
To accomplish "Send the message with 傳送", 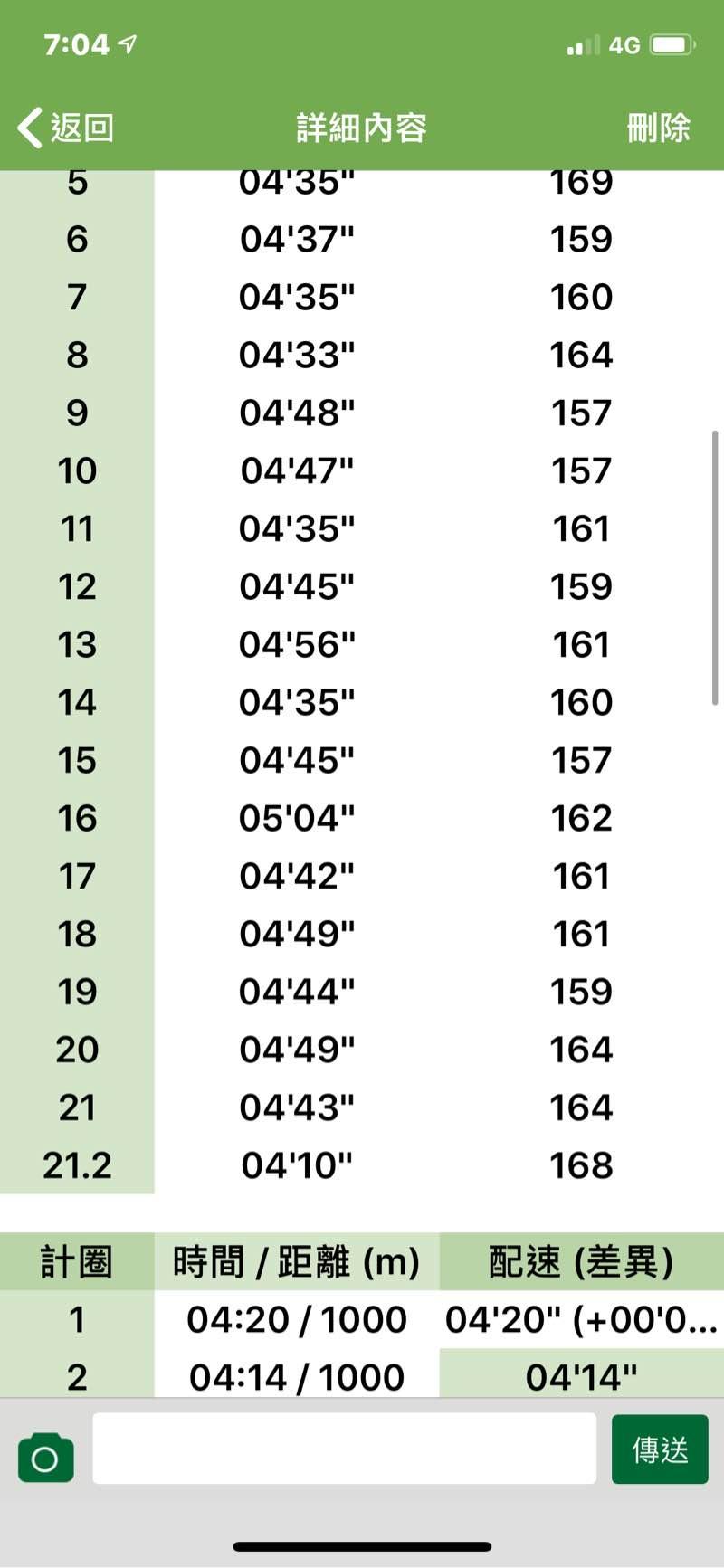I will click(660, 1449).
